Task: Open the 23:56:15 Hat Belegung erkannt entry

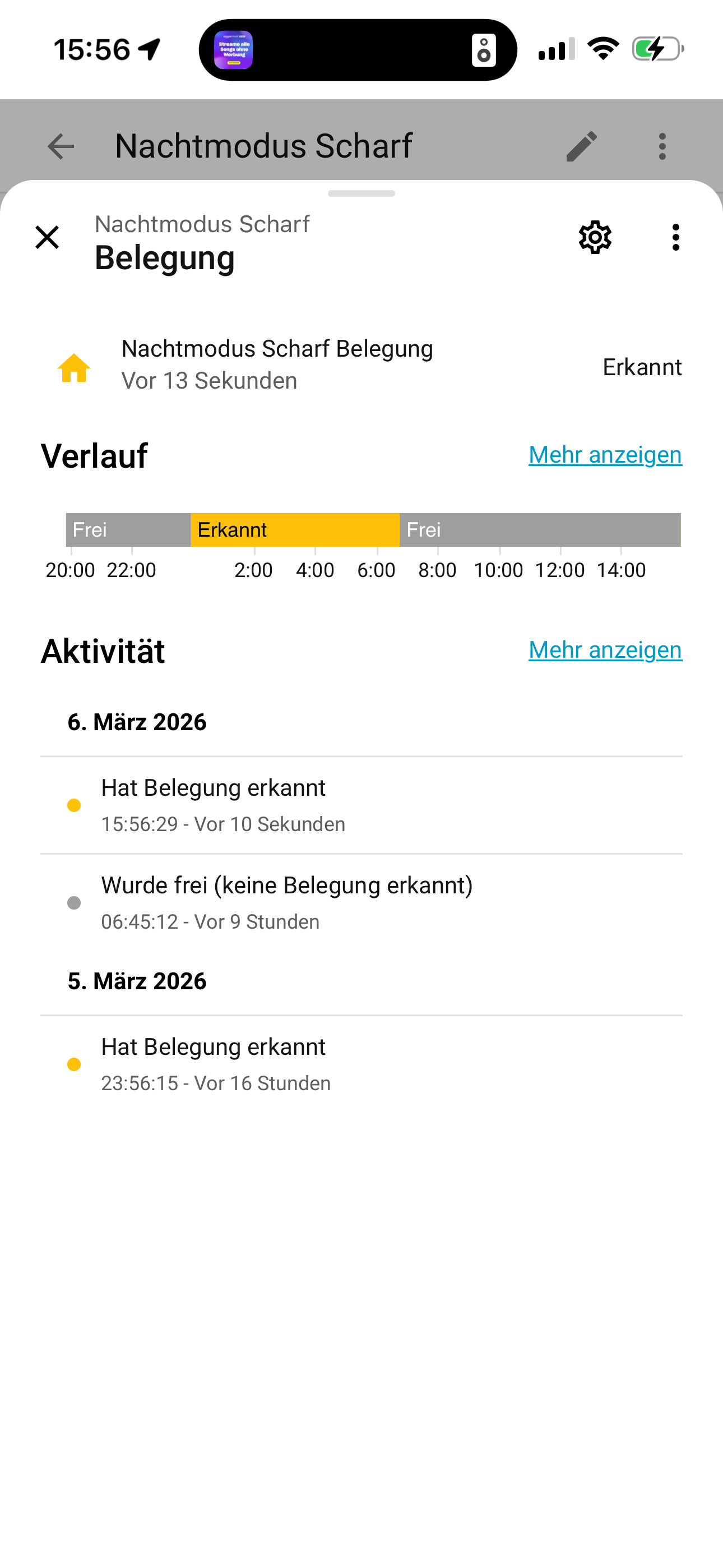Action: click(x=360, y=1064)
